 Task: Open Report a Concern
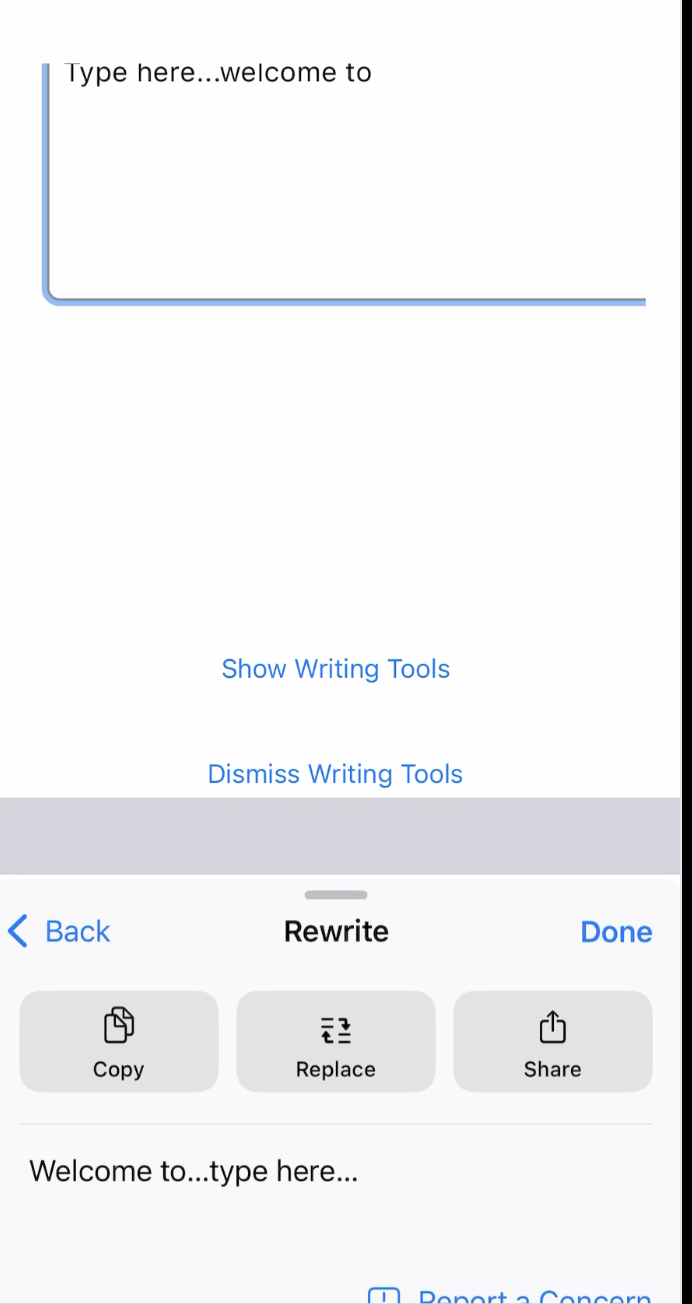point(510,1295)
